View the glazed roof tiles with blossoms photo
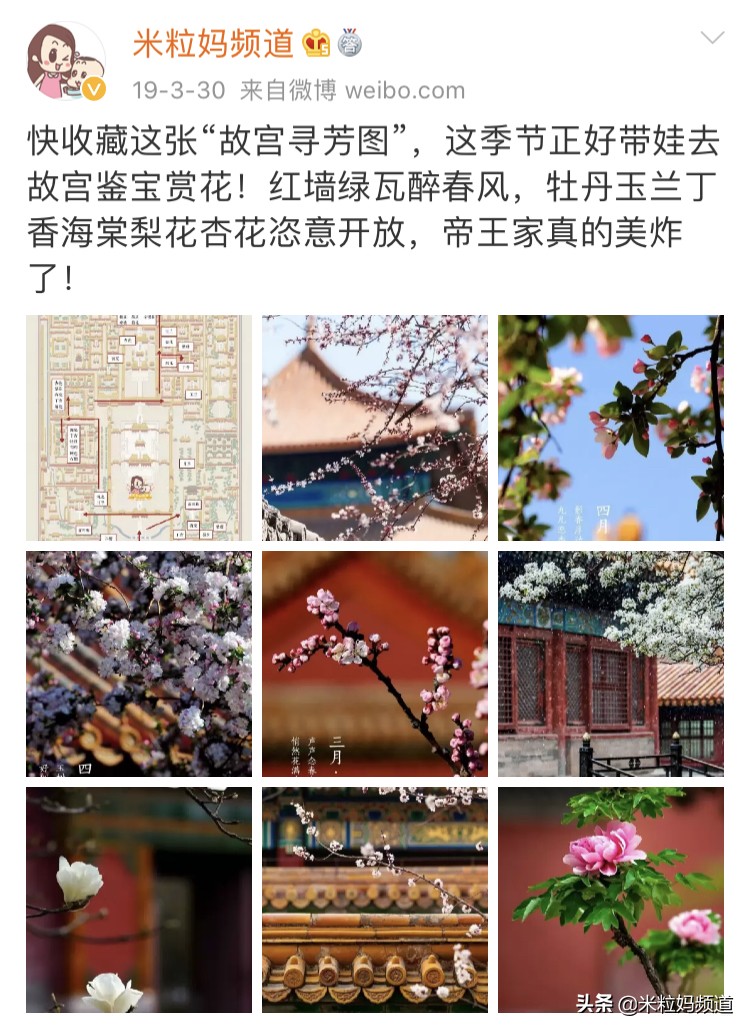Image resolution: width=750 pixels, height=1031 pixels. (x=375, y=899)
